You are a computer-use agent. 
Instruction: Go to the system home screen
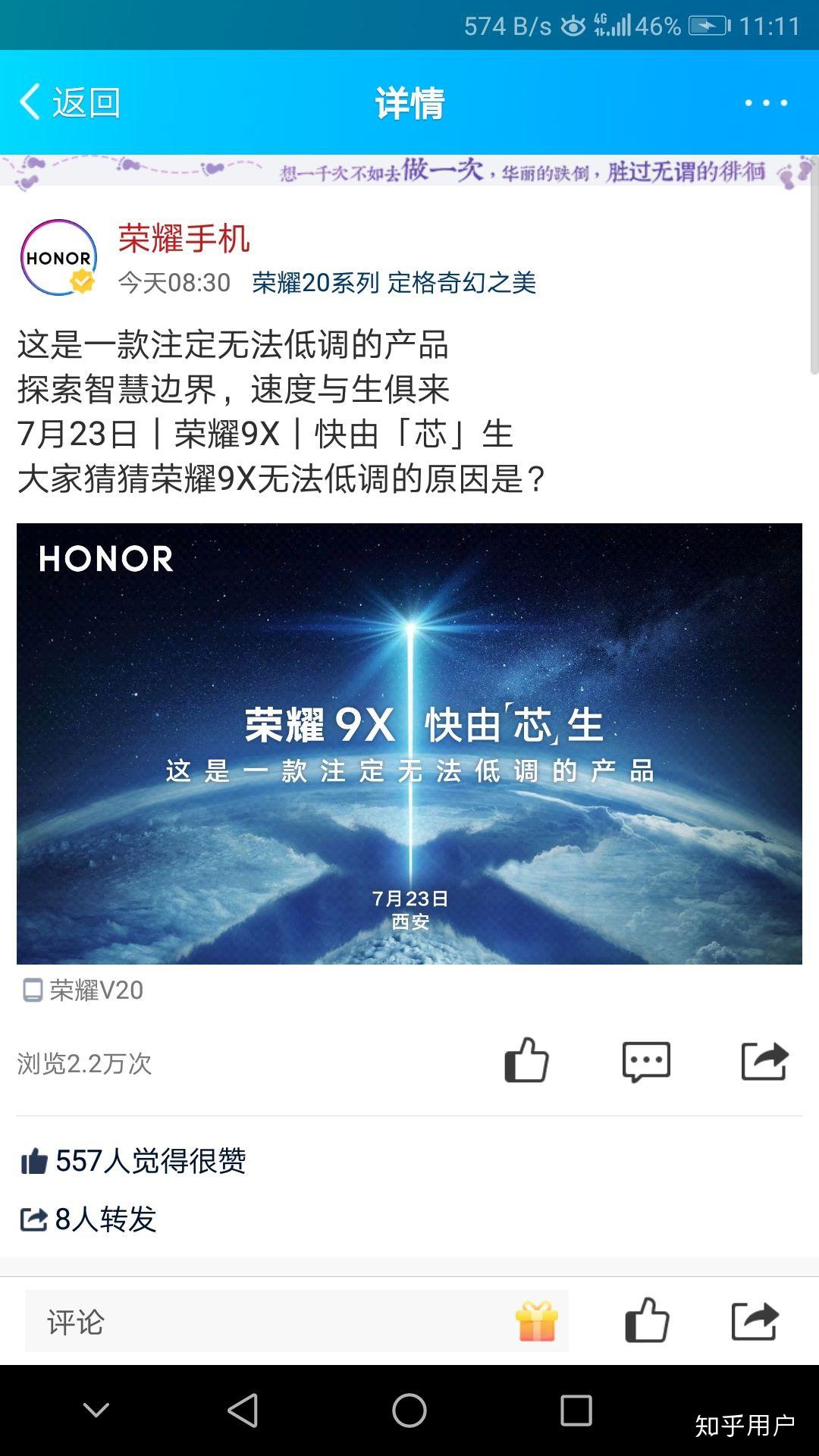point(409,1410)
